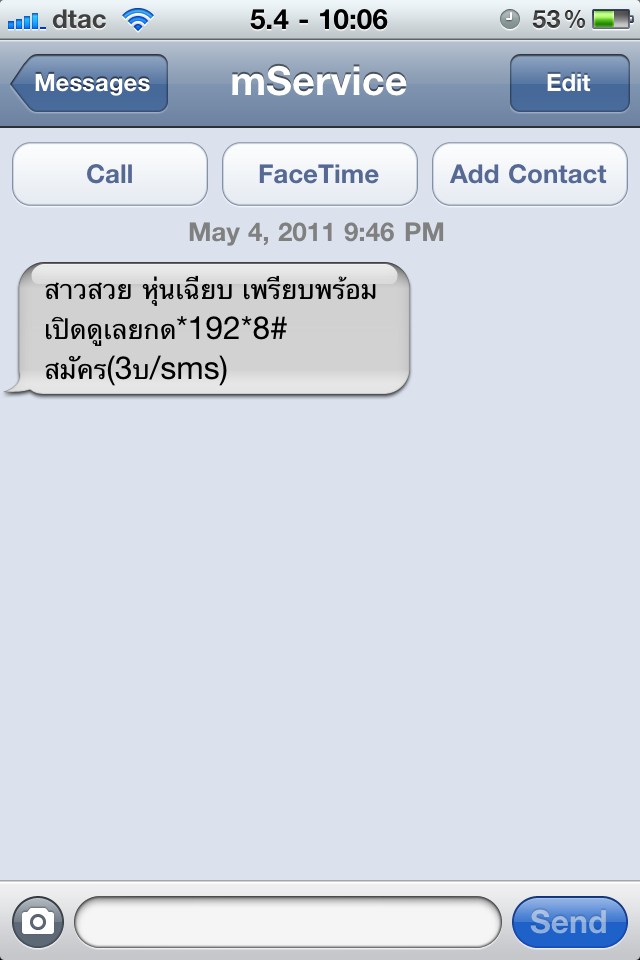640x960 pixels.
Task: Add mService as a contact
Action: pyautogui.click(x=528, y=174)
